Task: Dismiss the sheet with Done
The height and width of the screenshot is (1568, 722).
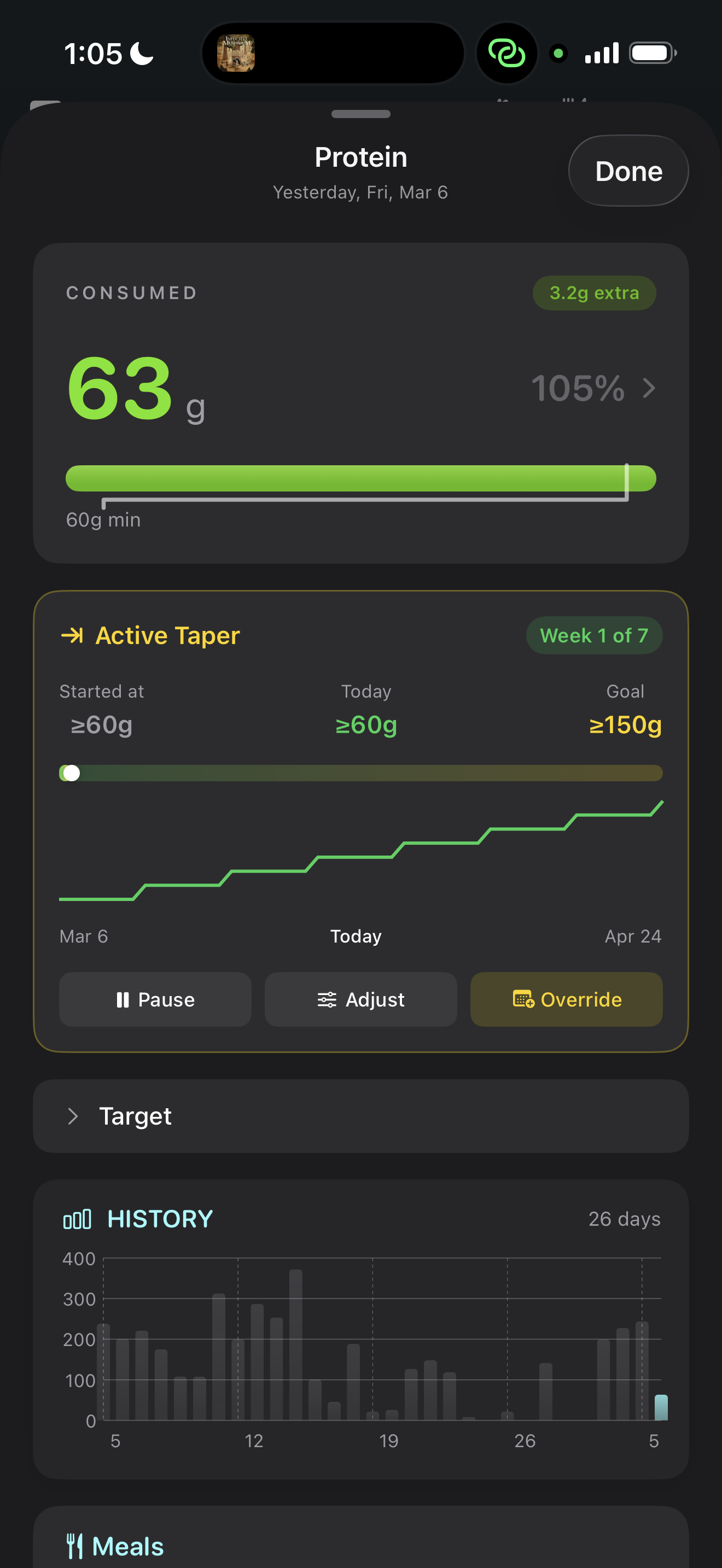Action: coord(628,171)
